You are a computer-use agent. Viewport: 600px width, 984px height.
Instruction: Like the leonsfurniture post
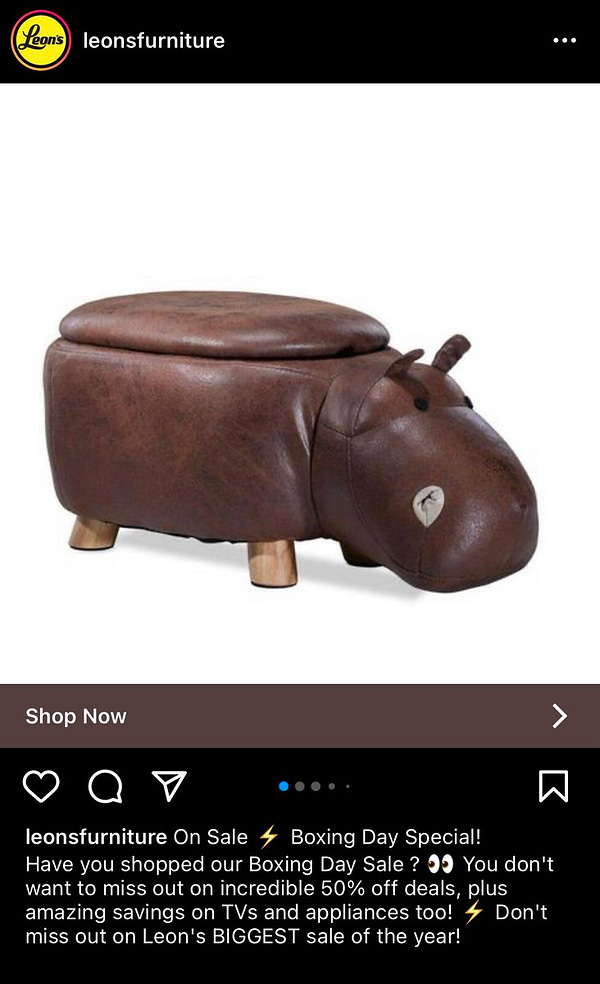tap(41, 787)
